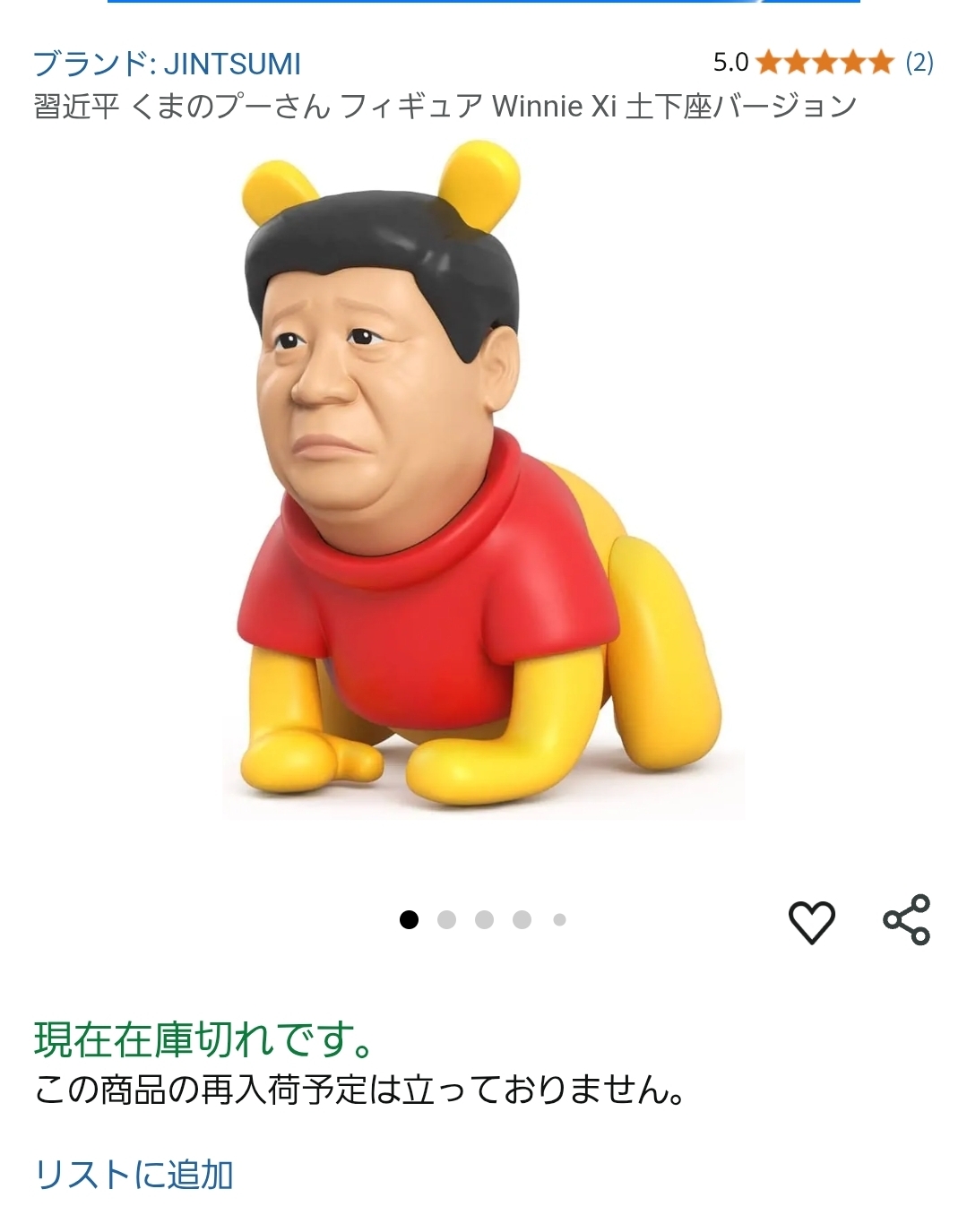Screen dimensions: 967x1232
Task: Open the 5.0 star rating reviews
Action: pyautogui.click(x=823, y=62)
